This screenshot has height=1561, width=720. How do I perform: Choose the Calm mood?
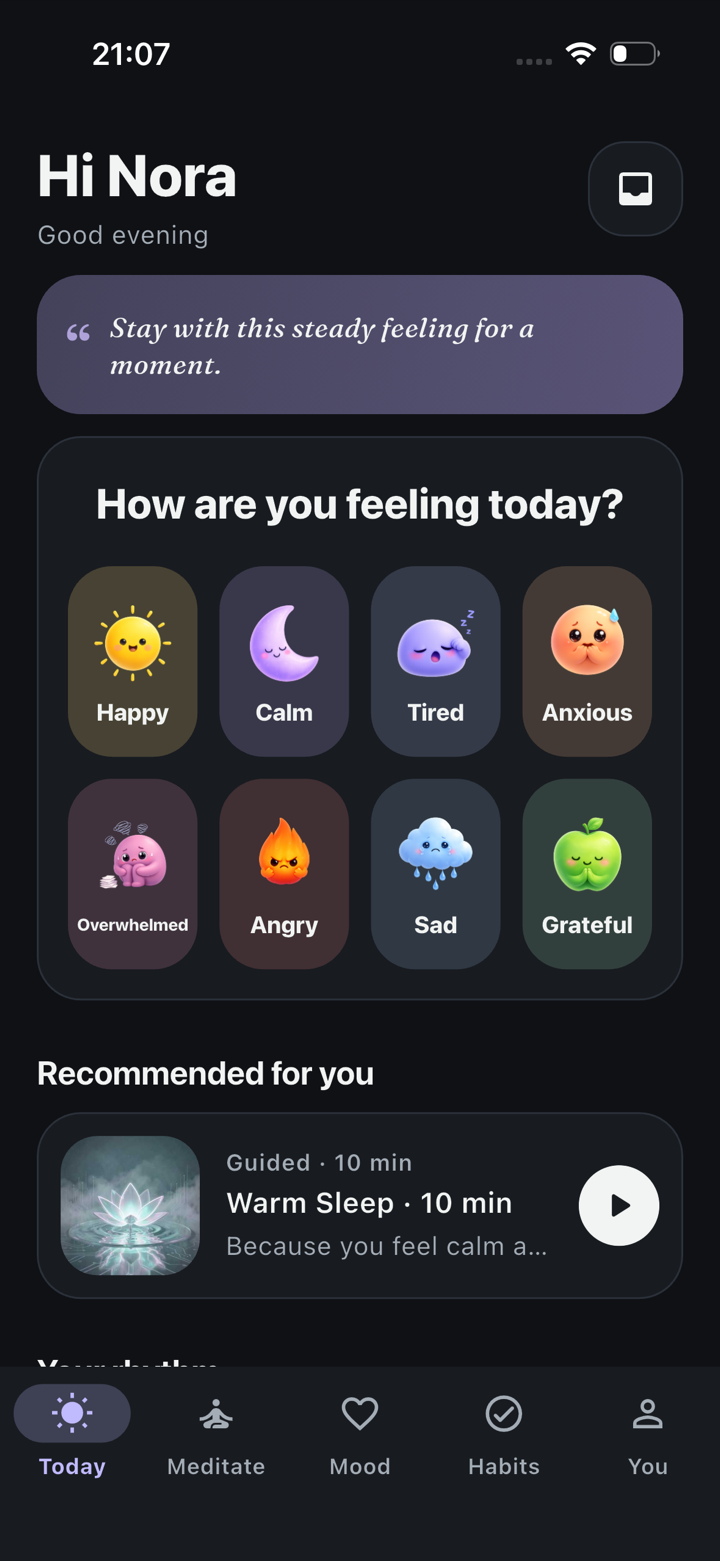tap(284, 661)
